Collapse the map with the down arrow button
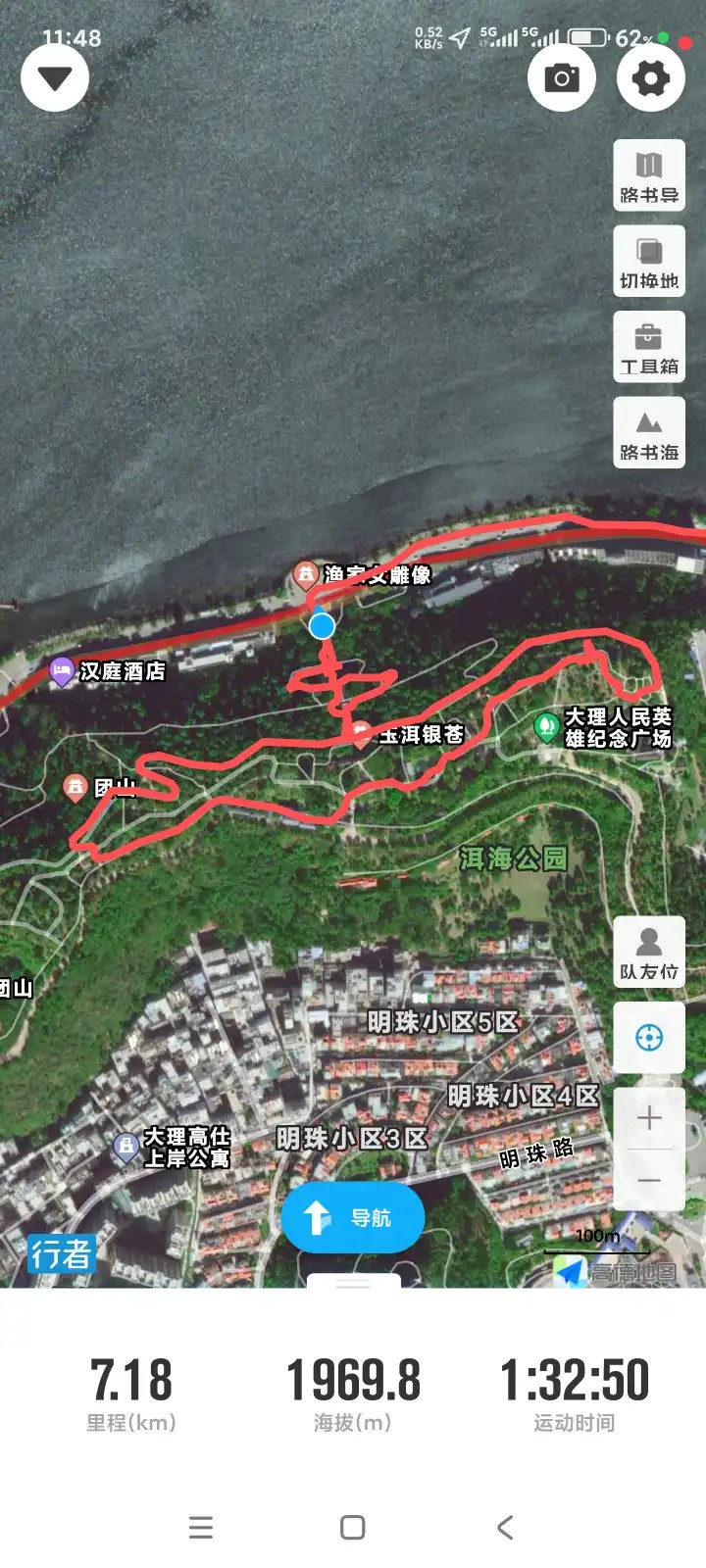 pyautogui.click(x=55, y=77)
